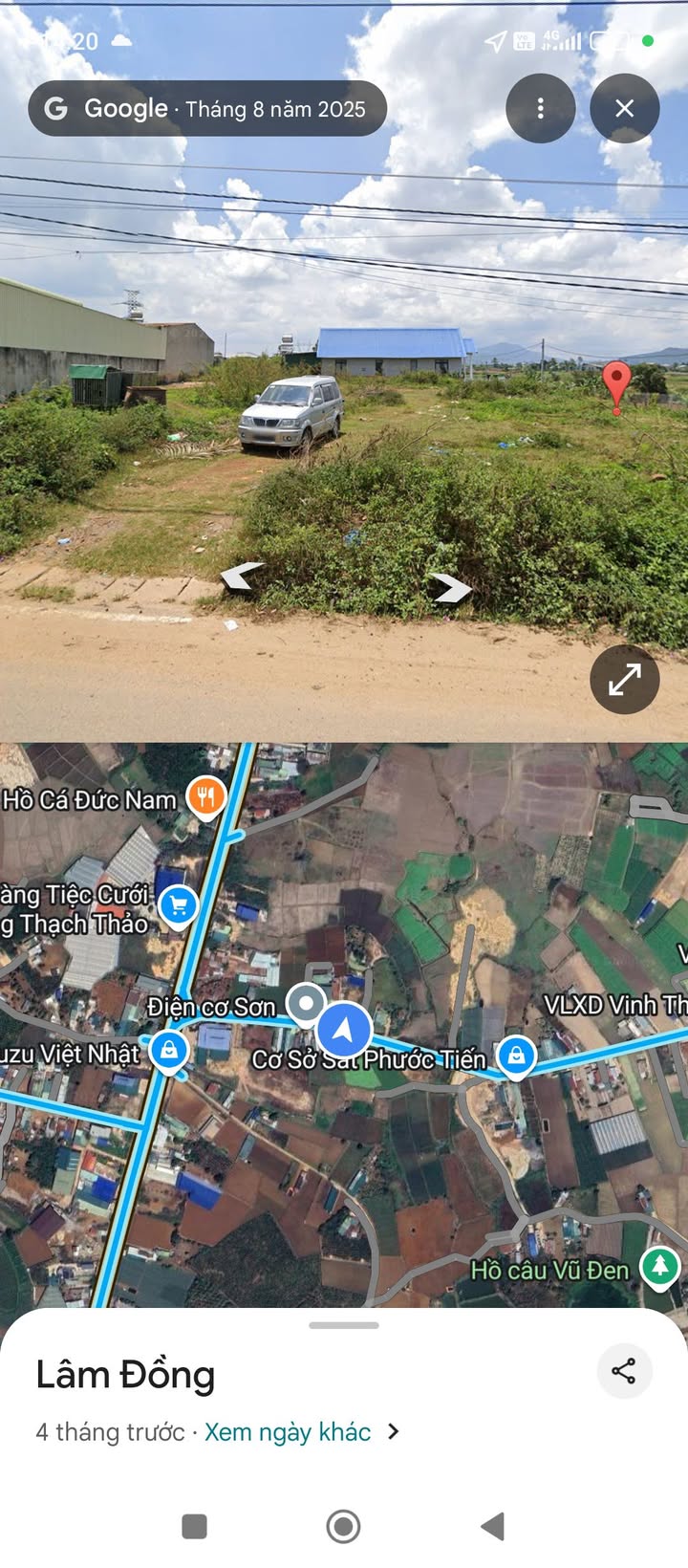This screenshot has width=688, height=1568.
Task: Open the three-dot overflow menu
Action: point(541,109)
